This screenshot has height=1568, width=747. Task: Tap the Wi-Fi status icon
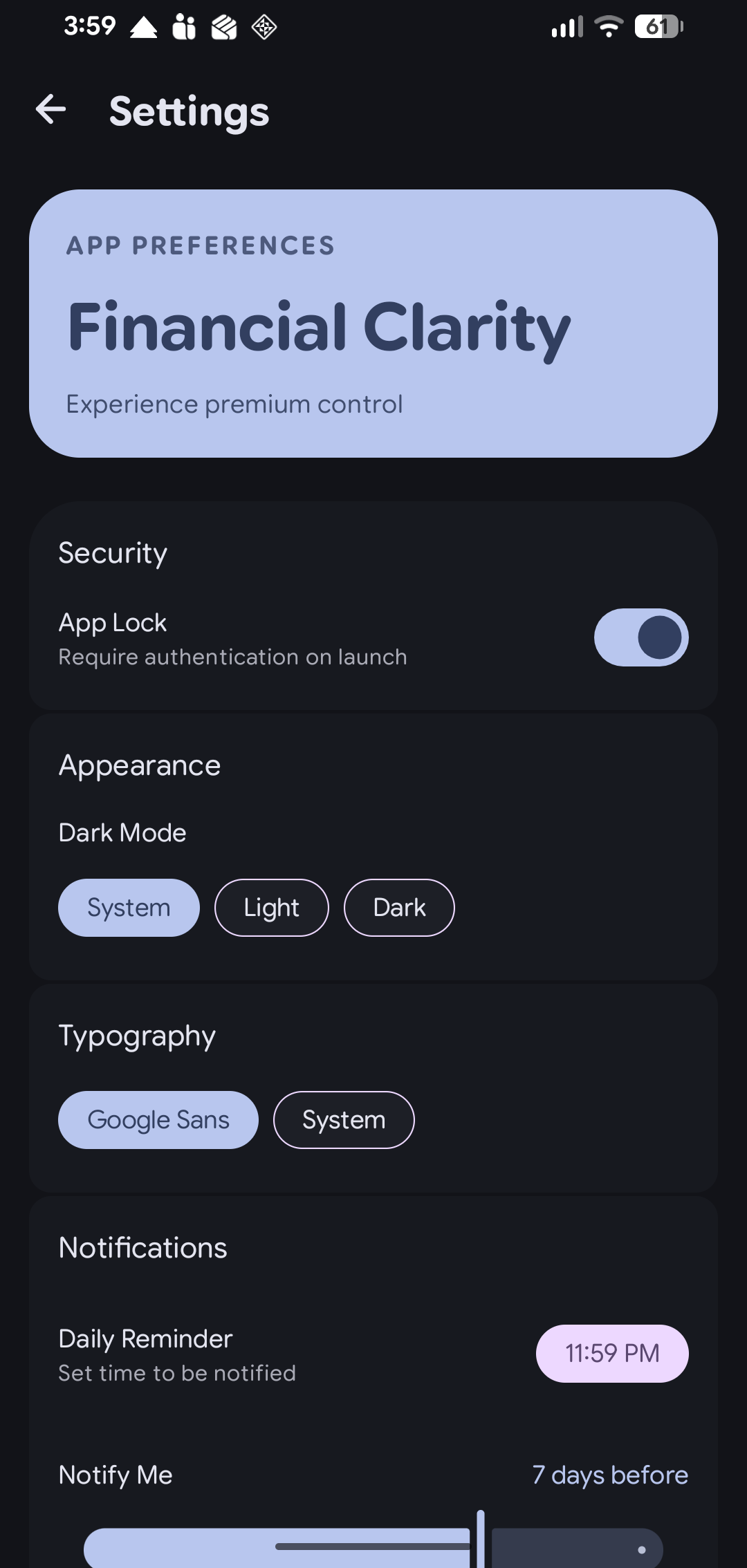[607, 26]
